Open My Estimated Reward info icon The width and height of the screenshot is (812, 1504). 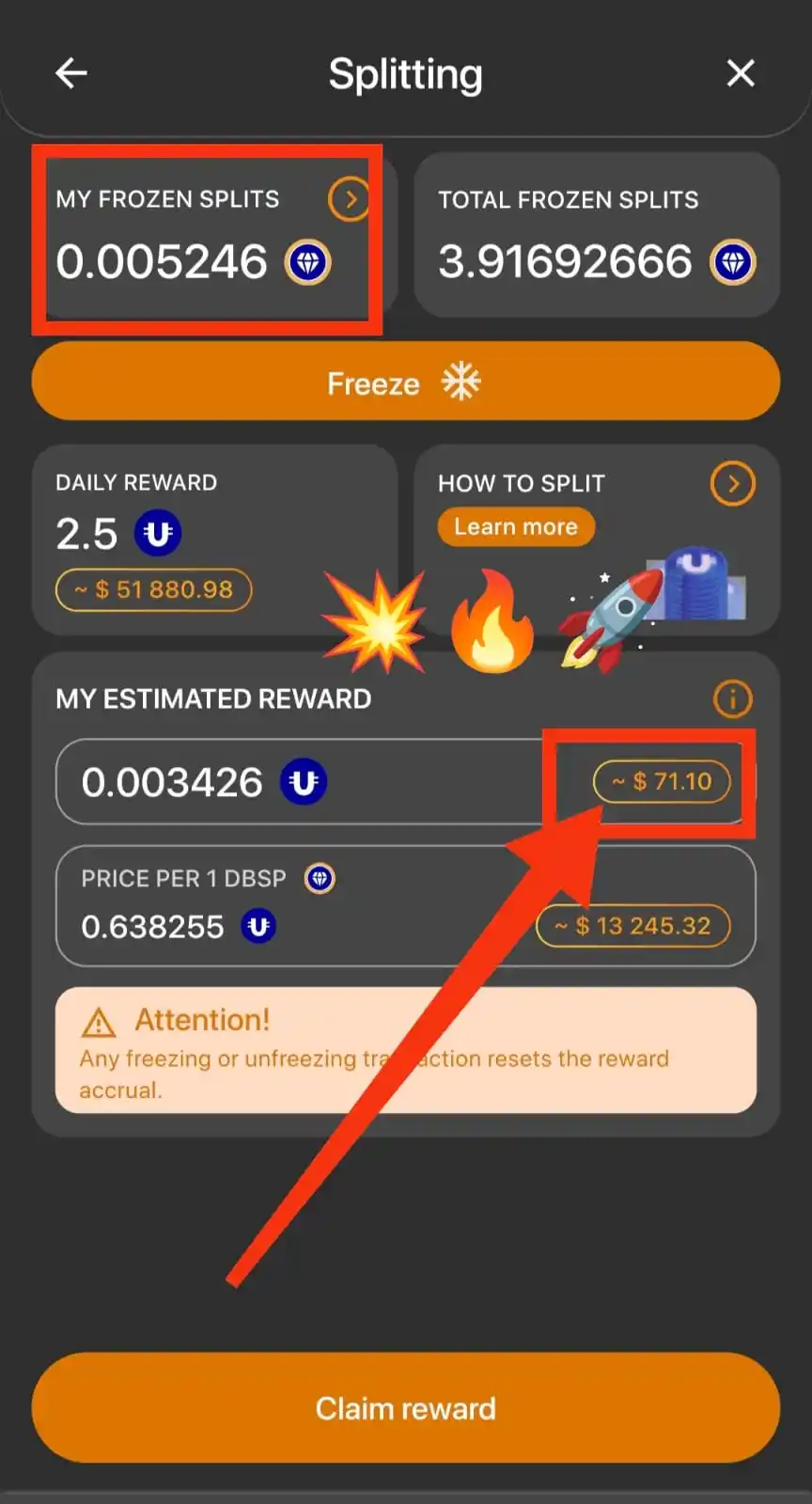[732, 698]
